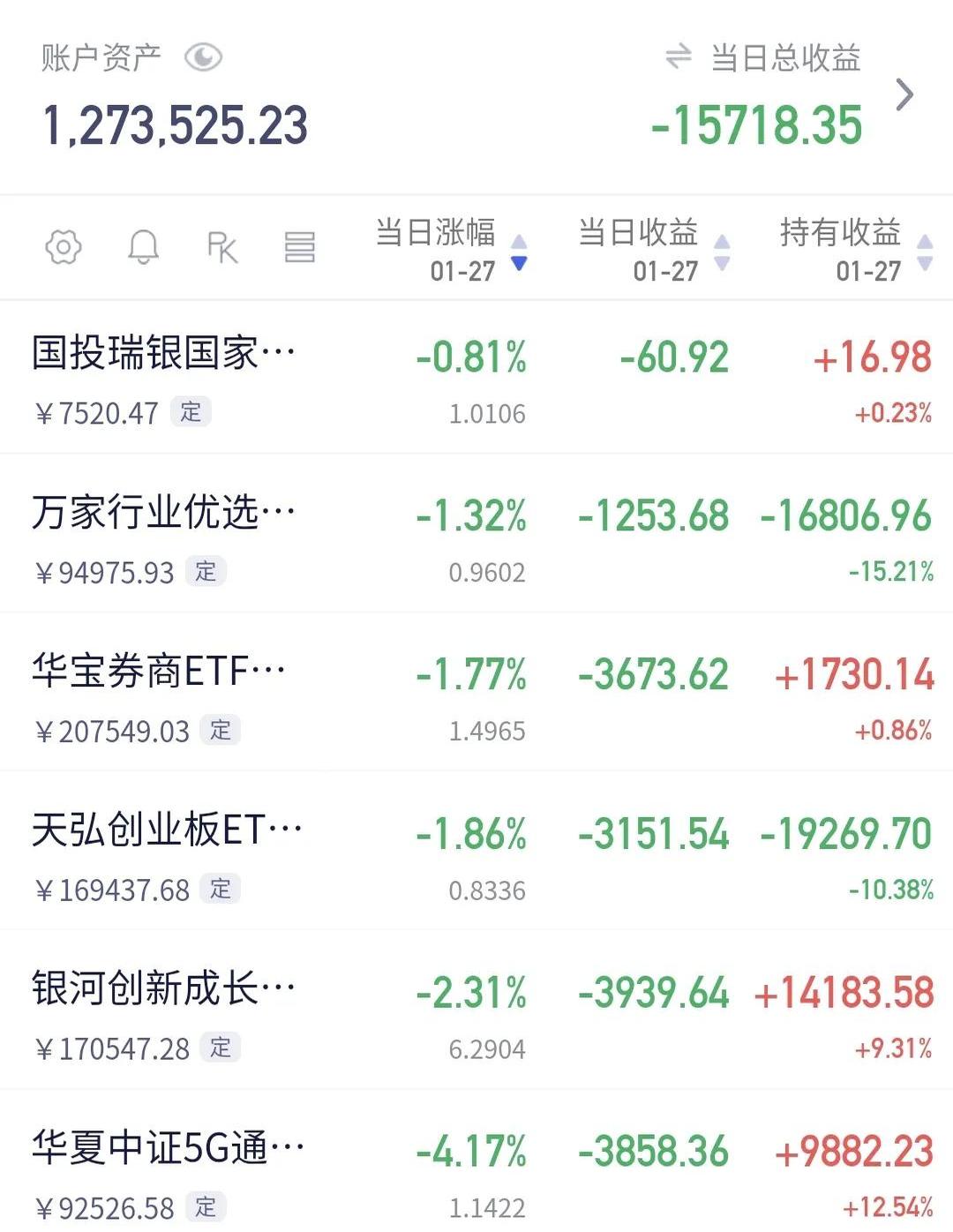
Task: Select the 当日涨幅 column header
Action: coord(434,234)
